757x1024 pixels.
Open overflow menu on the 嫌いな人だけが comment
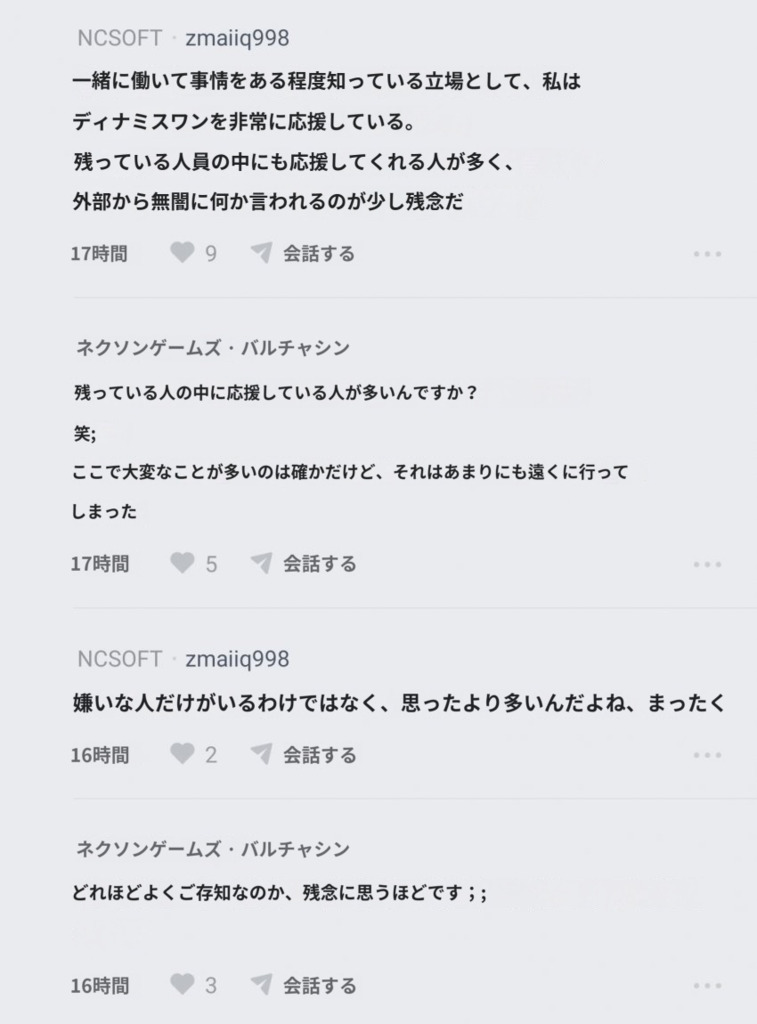[x=707, y=755]
